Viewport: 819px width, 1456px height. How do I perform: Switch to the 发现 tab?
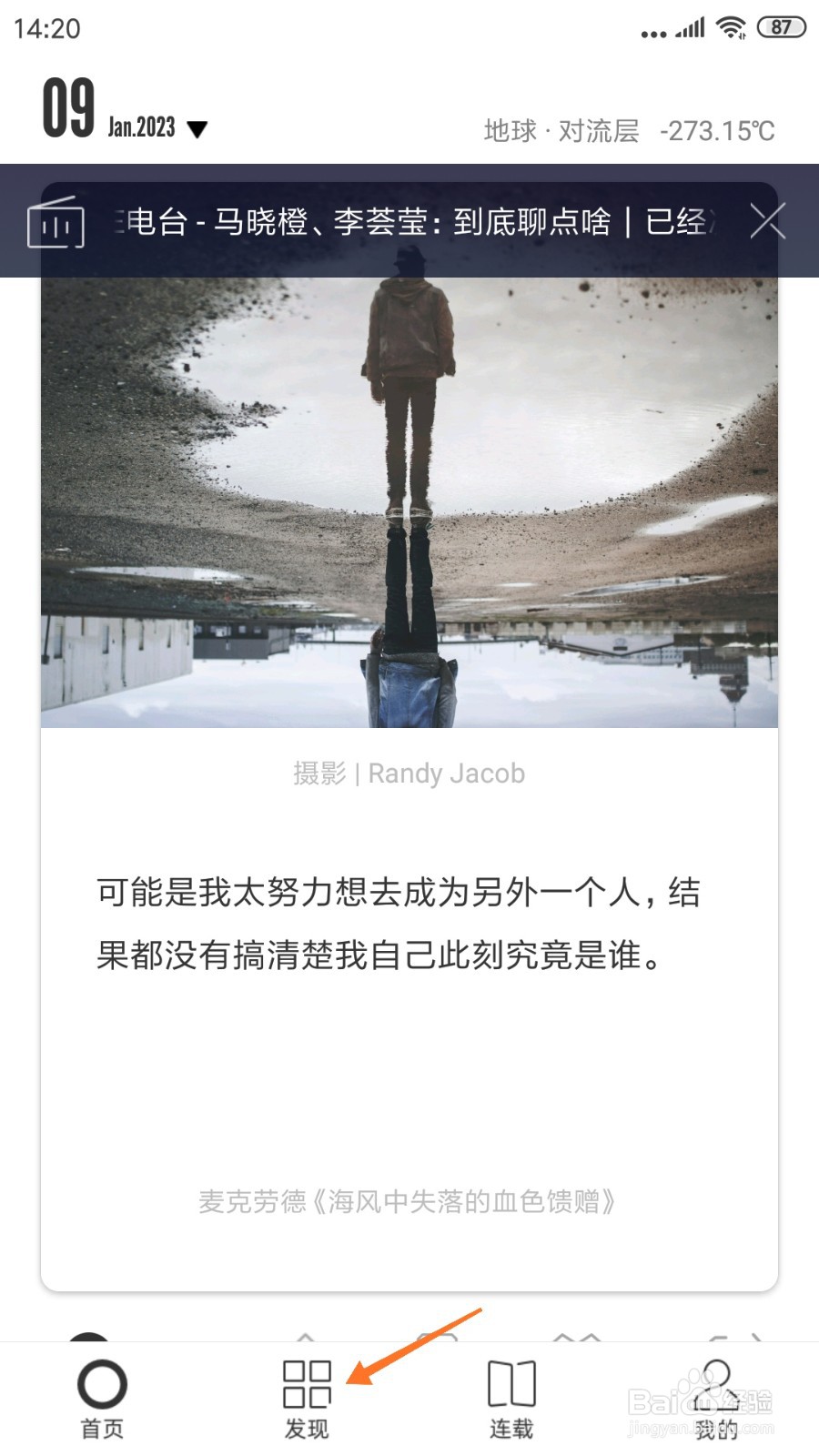pos(308,1397)
